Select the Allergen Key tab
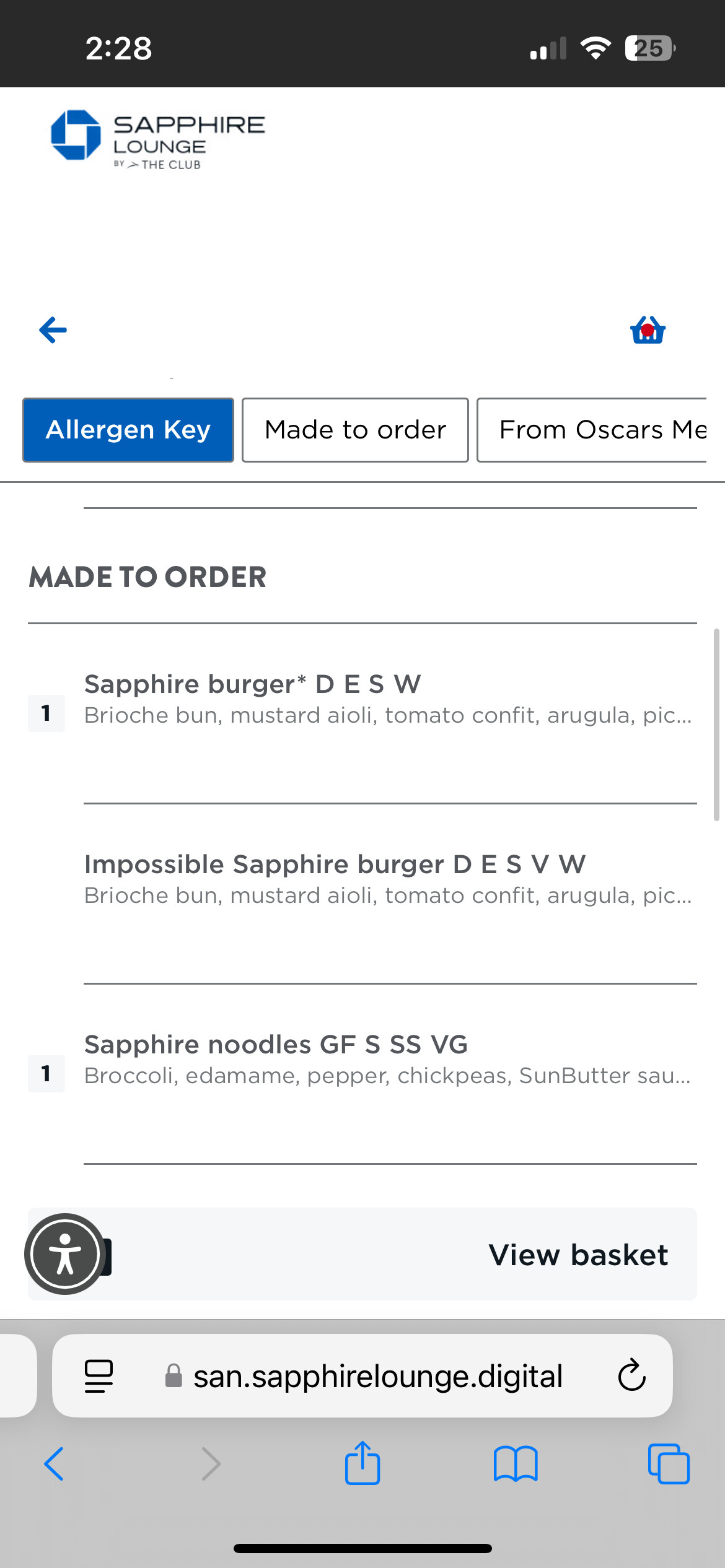Image resolution: width=725 pixels, height=1568 pixels. pyautogui.click(x=128, y=430)
